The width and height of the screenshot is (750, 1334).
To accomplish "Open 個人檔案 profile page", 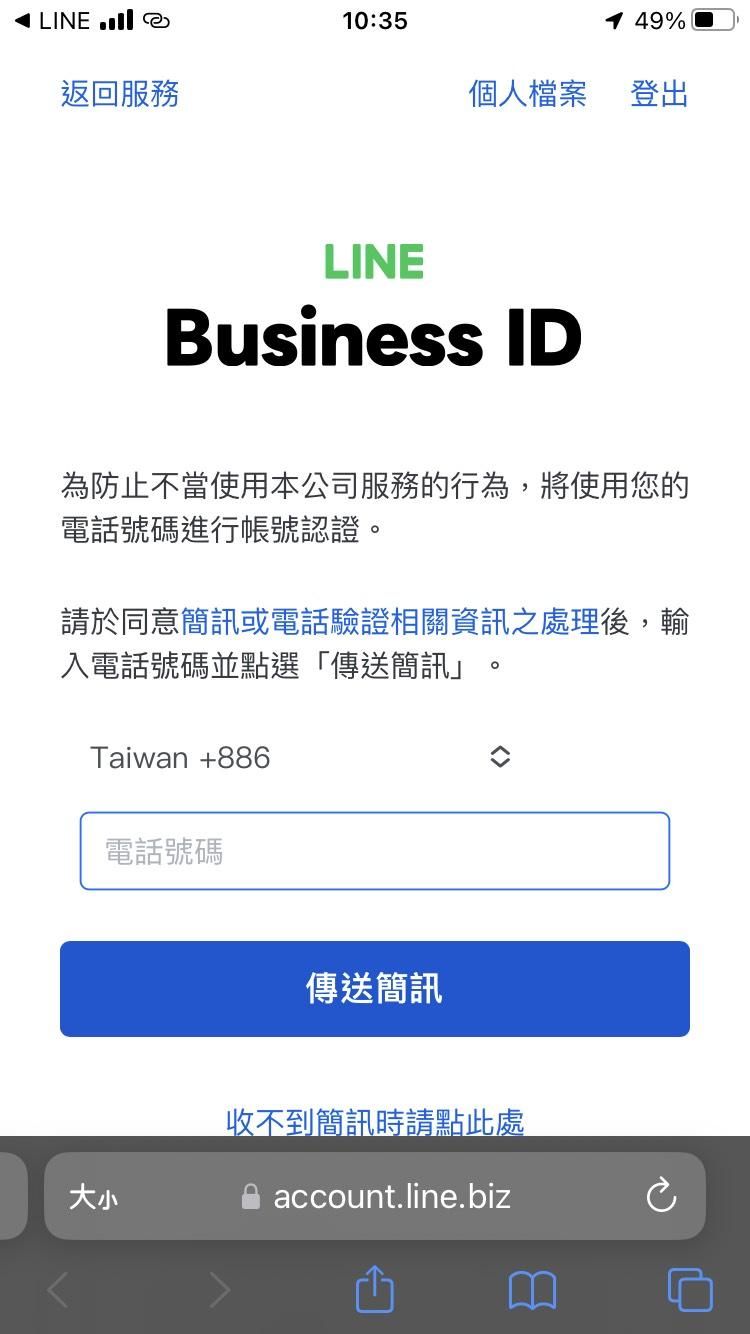I will coord(527,94).
